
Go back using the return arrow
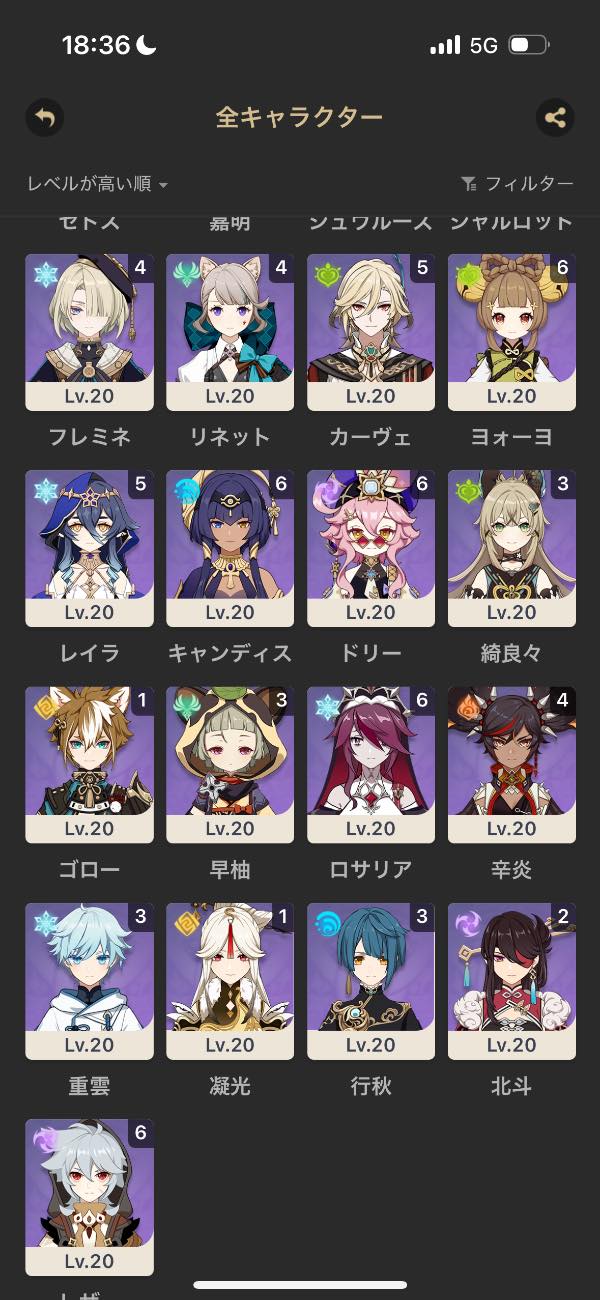[44, 118]
